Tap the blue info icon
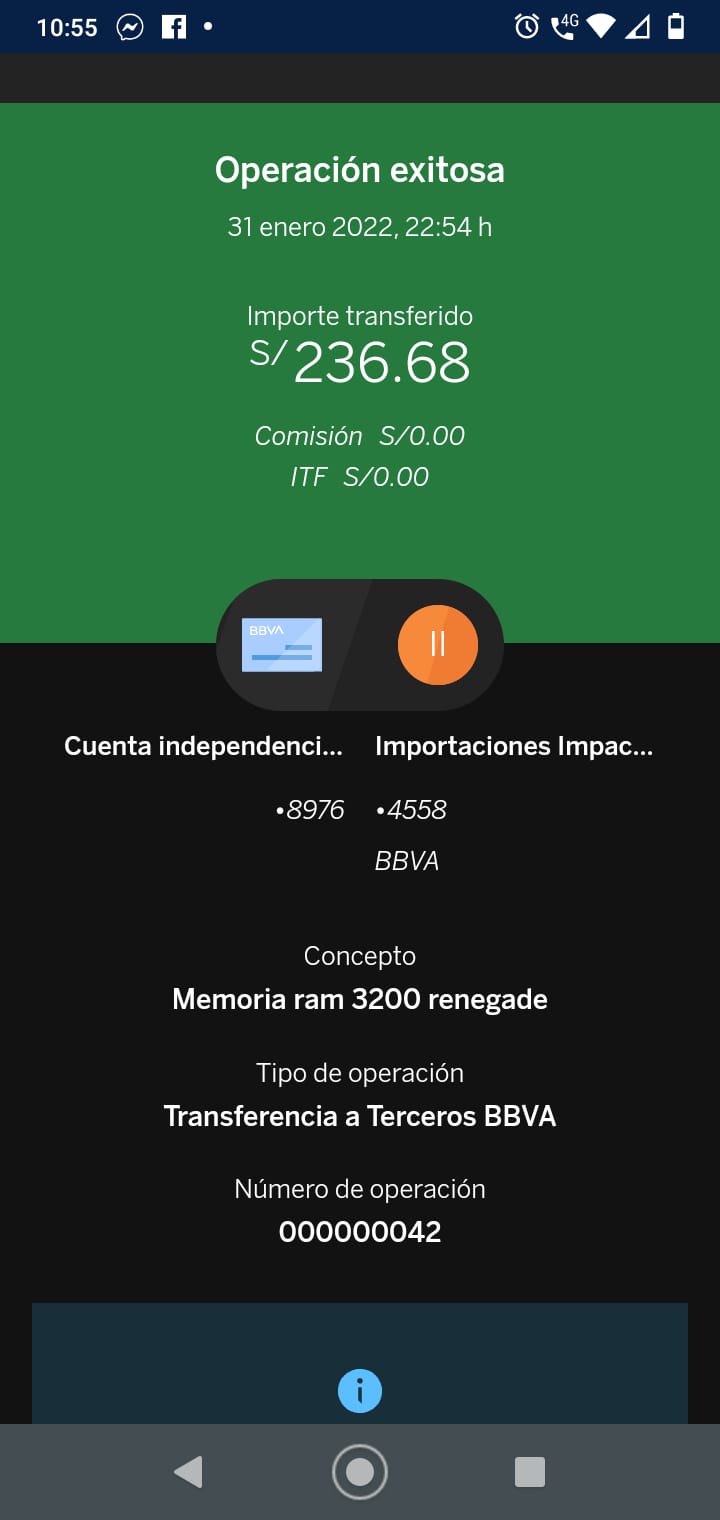 [360, 1391]
